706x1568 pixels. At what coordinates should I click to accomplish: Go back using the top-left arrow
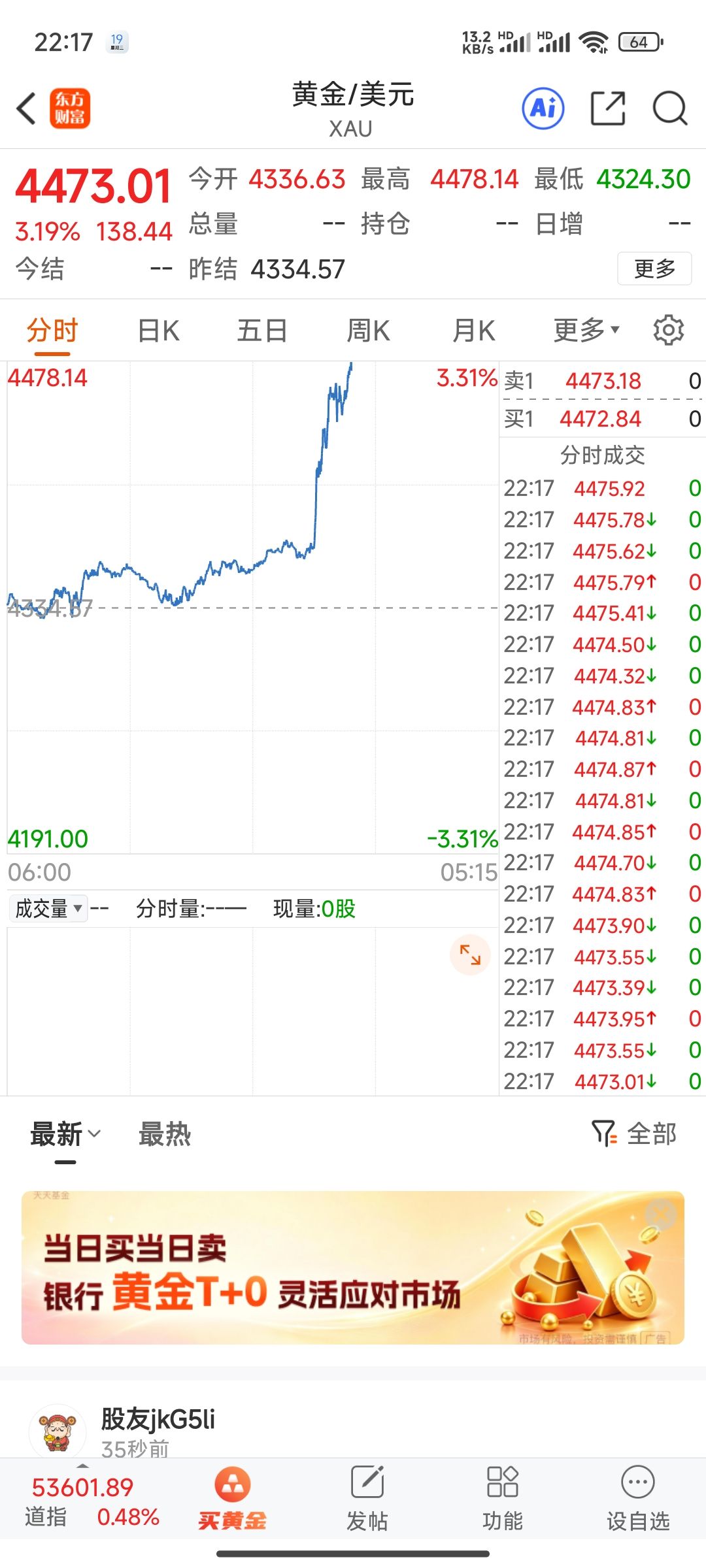point(26,108)
